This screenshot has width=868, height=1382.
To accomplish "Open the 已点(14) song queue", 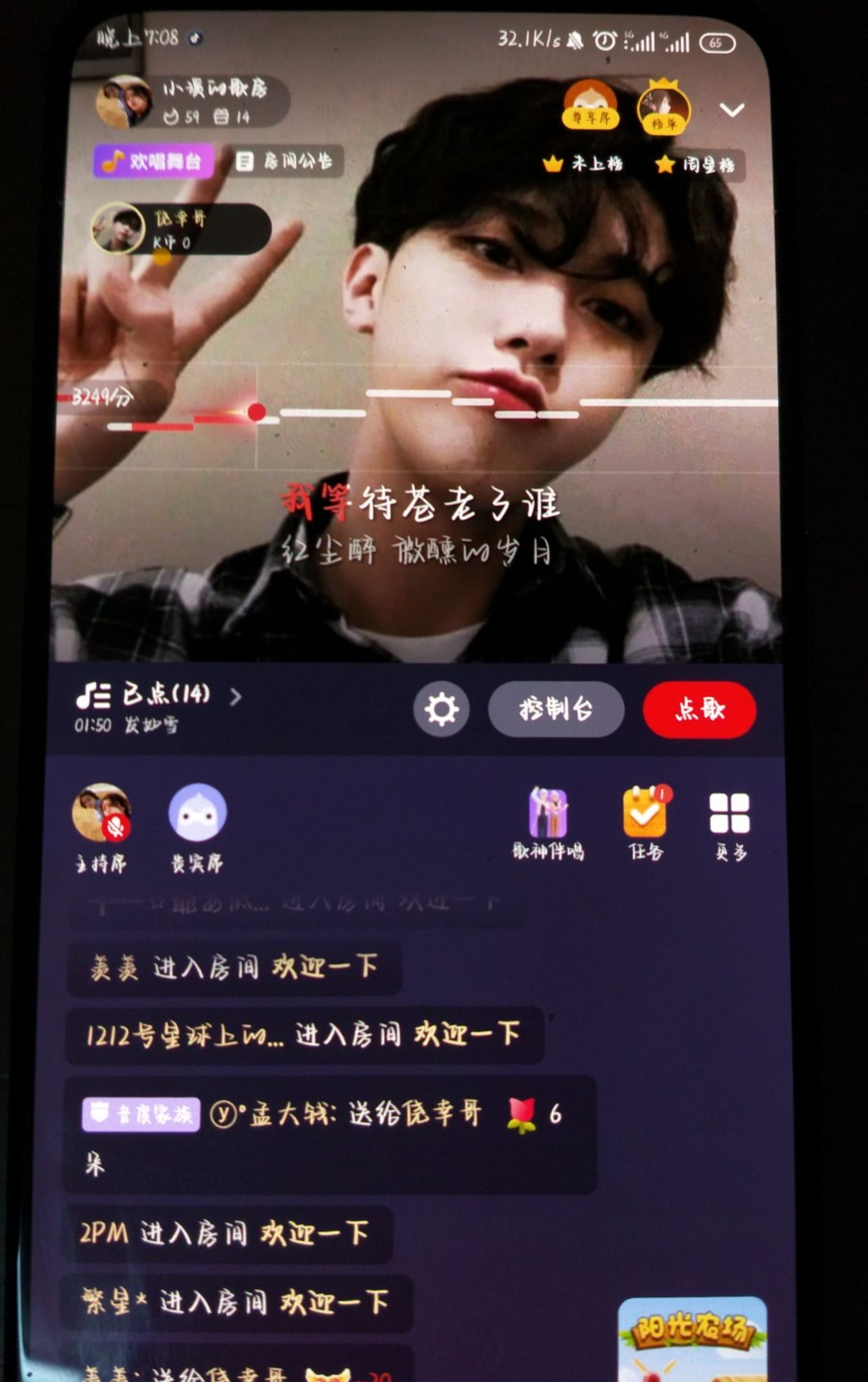I will click(x=158, y=695).
